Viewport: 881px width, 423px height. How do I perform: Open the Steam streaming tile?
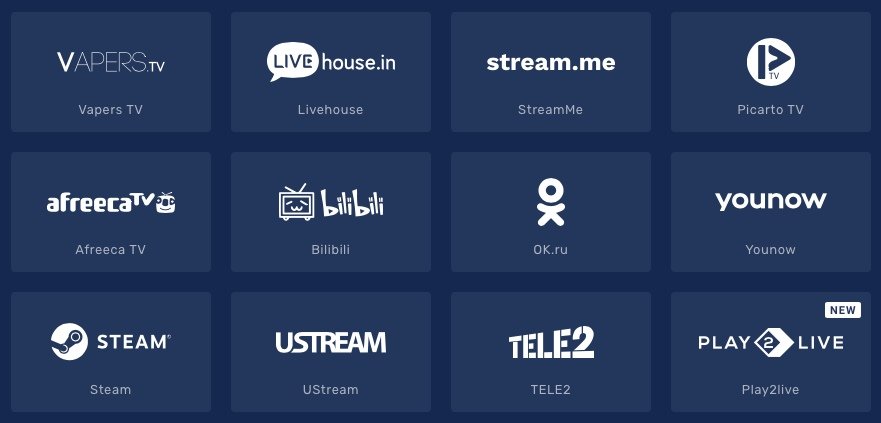point(111,352)
